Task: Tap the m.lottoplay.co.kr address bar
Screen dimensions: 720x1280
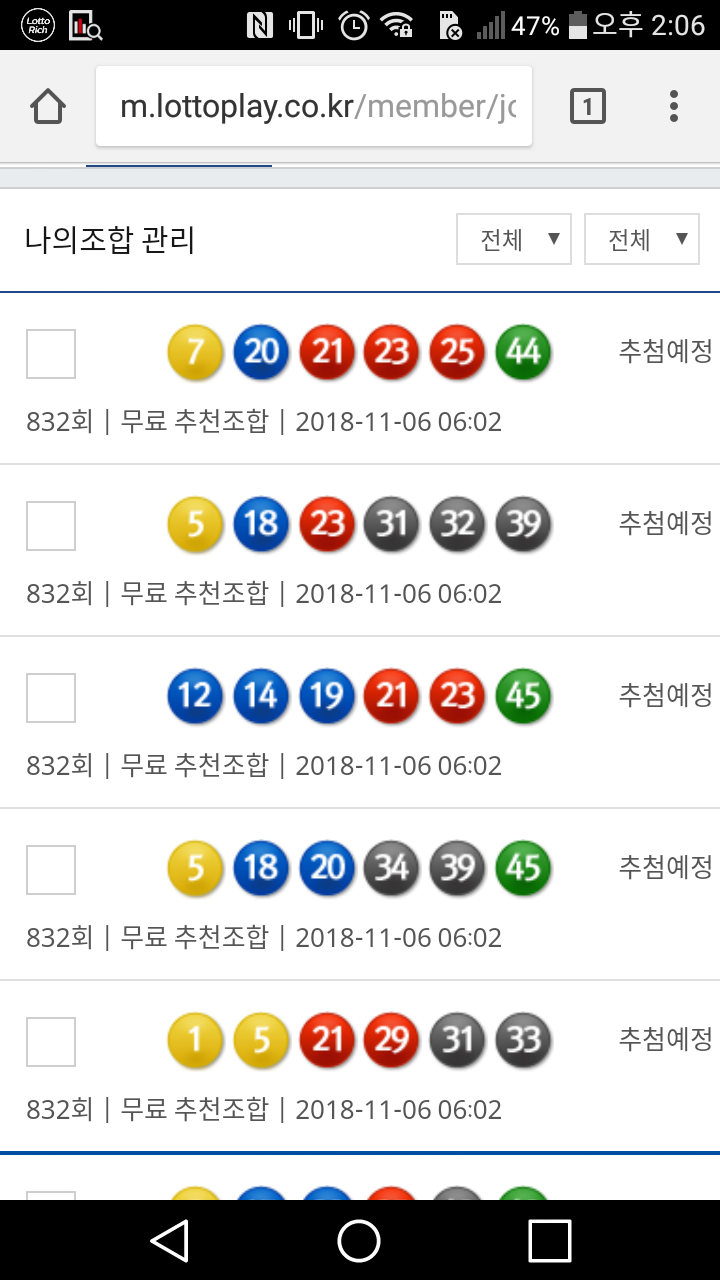Action: (x=314, y=107)
